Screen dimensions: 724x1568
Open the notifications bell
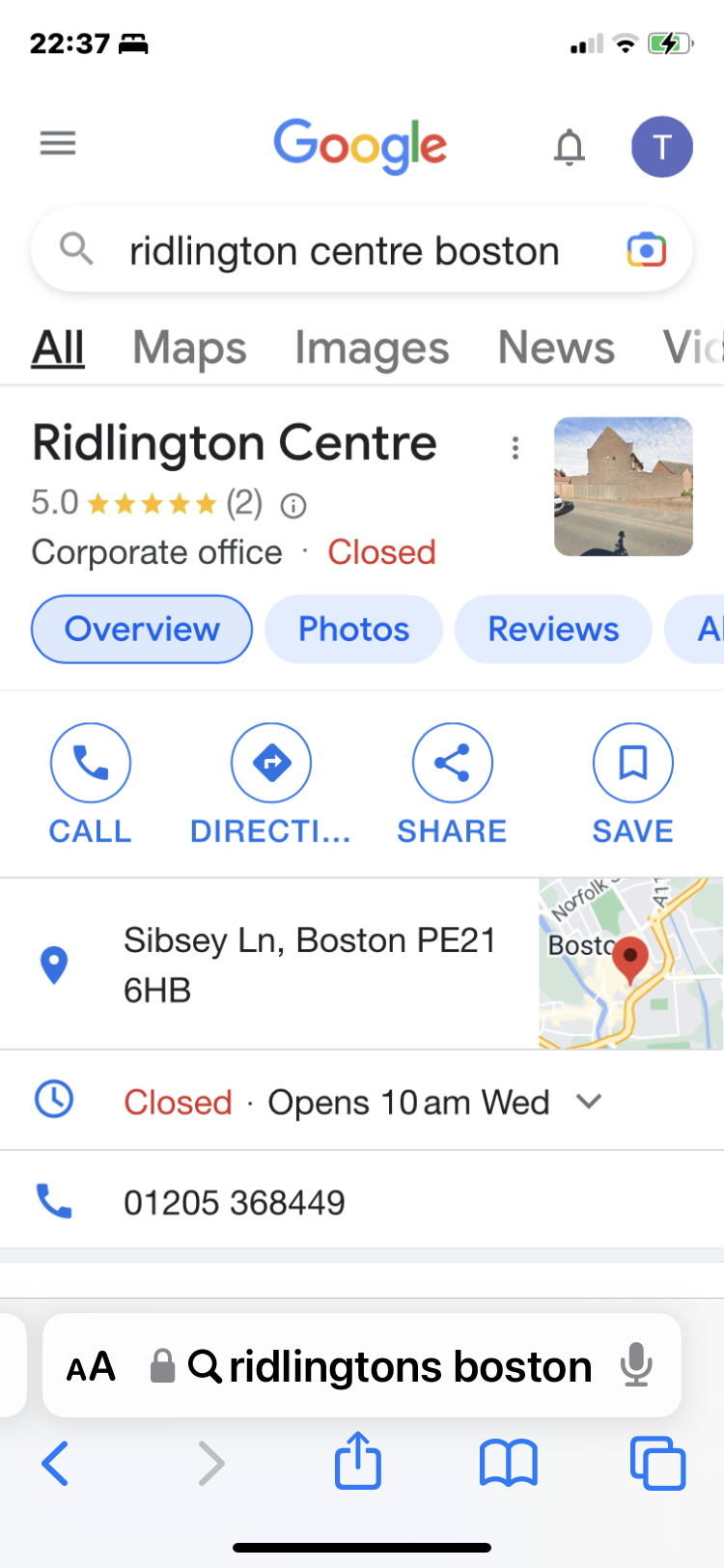point(570,147)
